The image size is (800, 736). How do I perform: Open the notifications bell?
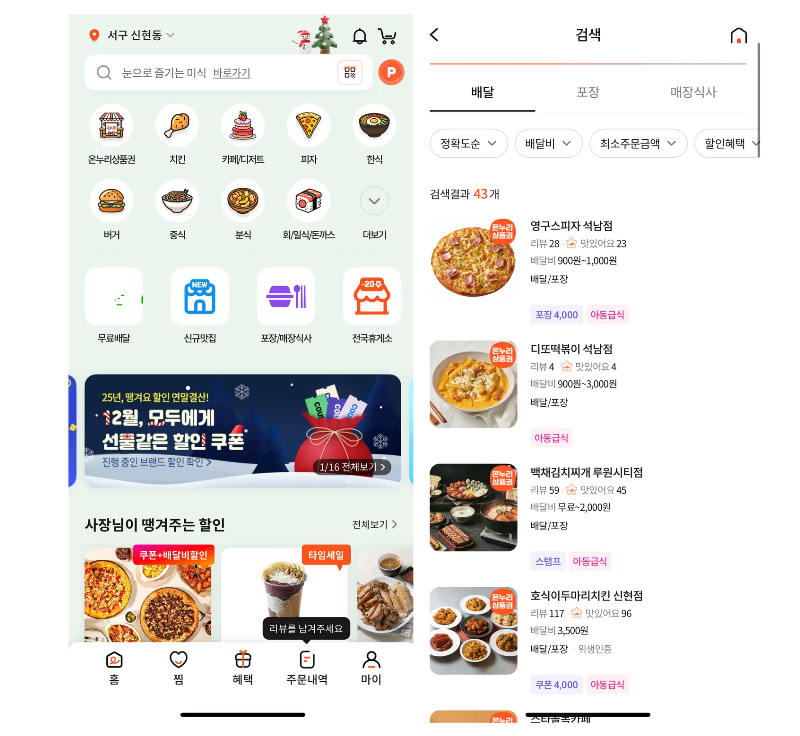(x=359, y=36)
